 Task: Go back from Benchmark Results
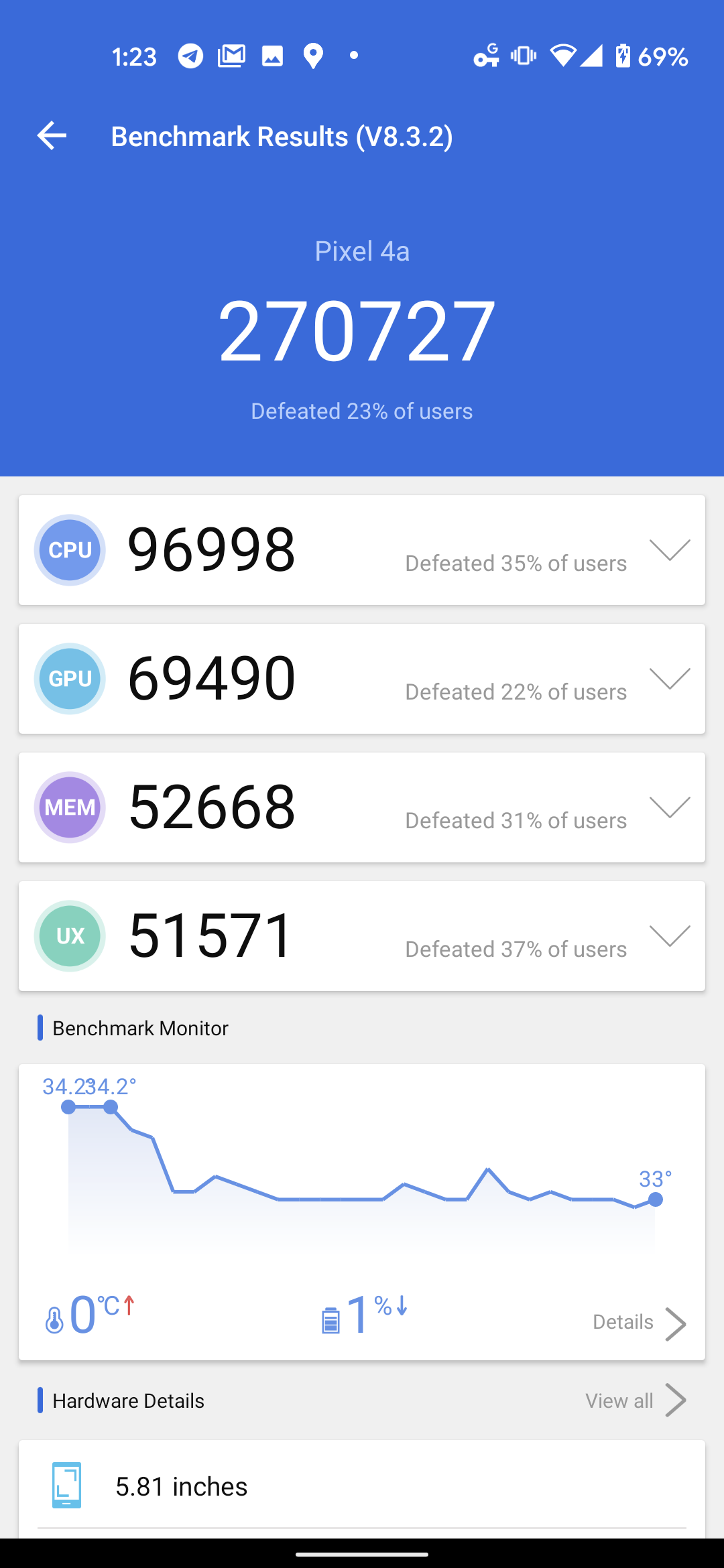pyautogui.click(x=52, y=136)
